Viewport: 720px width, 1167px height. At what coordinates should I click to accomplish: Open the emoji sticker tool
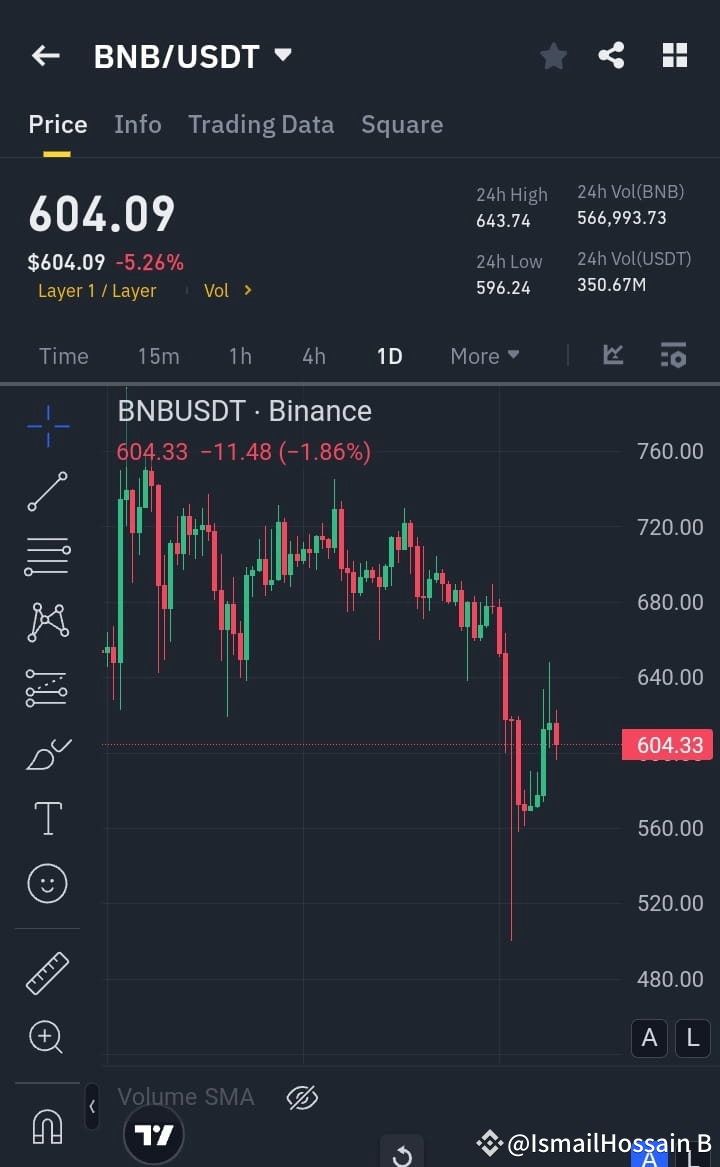pos(46,883)
